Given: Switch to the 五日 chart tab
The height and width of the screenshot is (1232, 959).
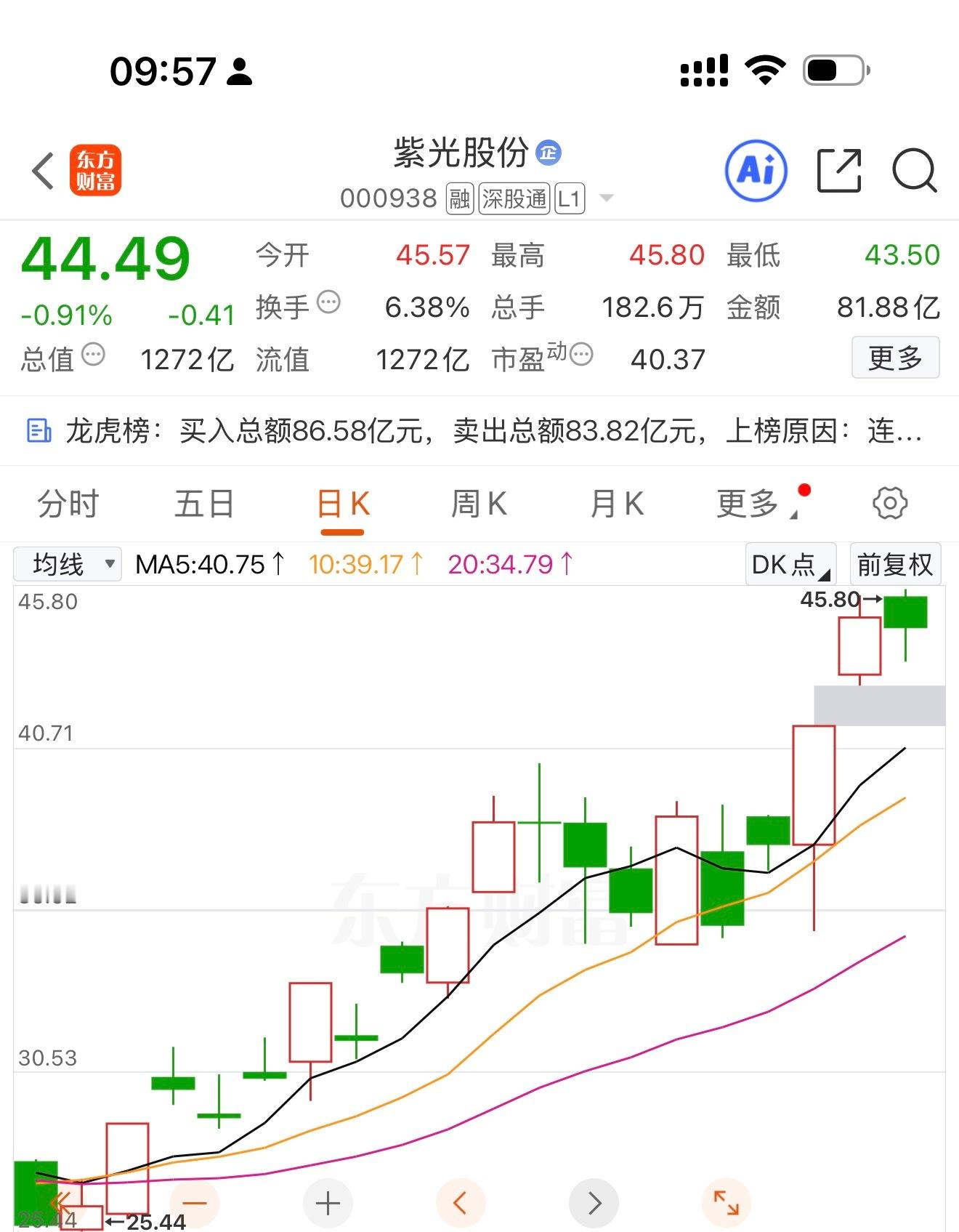Looking at the screenshot, I should click(x=204, y=504).
